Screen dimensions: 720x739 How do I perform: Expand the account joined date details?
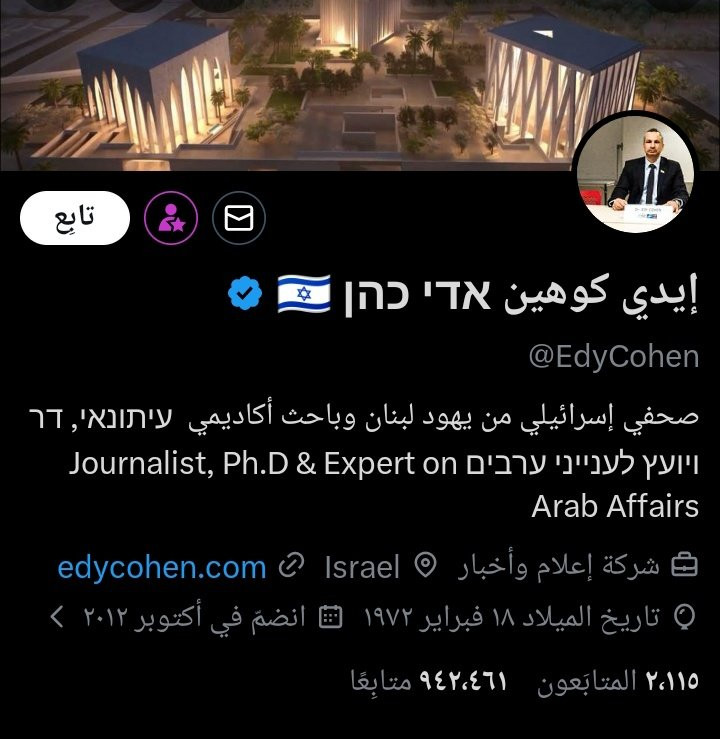(x=58, y=617)
